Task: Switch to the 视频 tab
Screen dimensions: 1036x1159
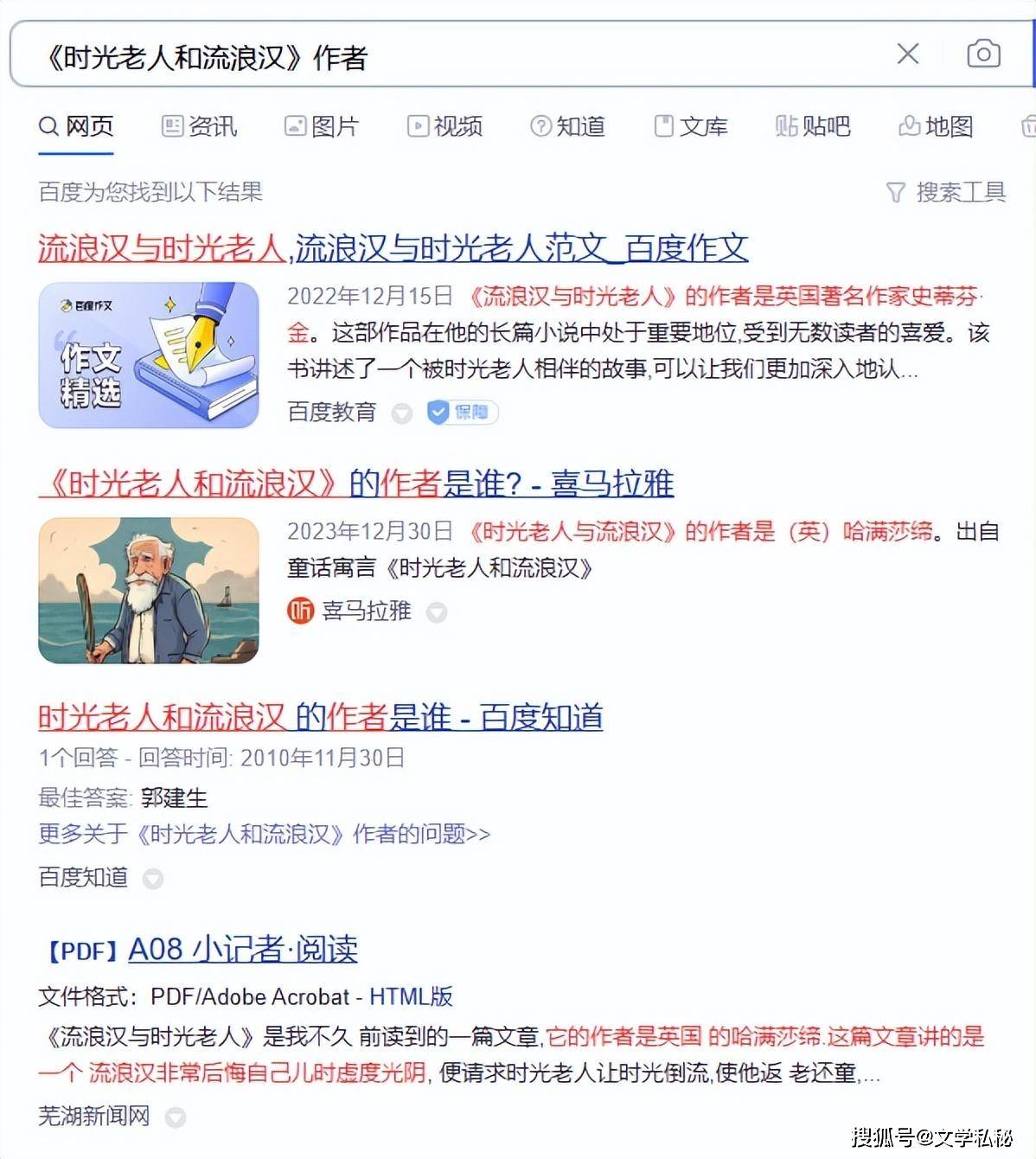Action: click(445, 127)
